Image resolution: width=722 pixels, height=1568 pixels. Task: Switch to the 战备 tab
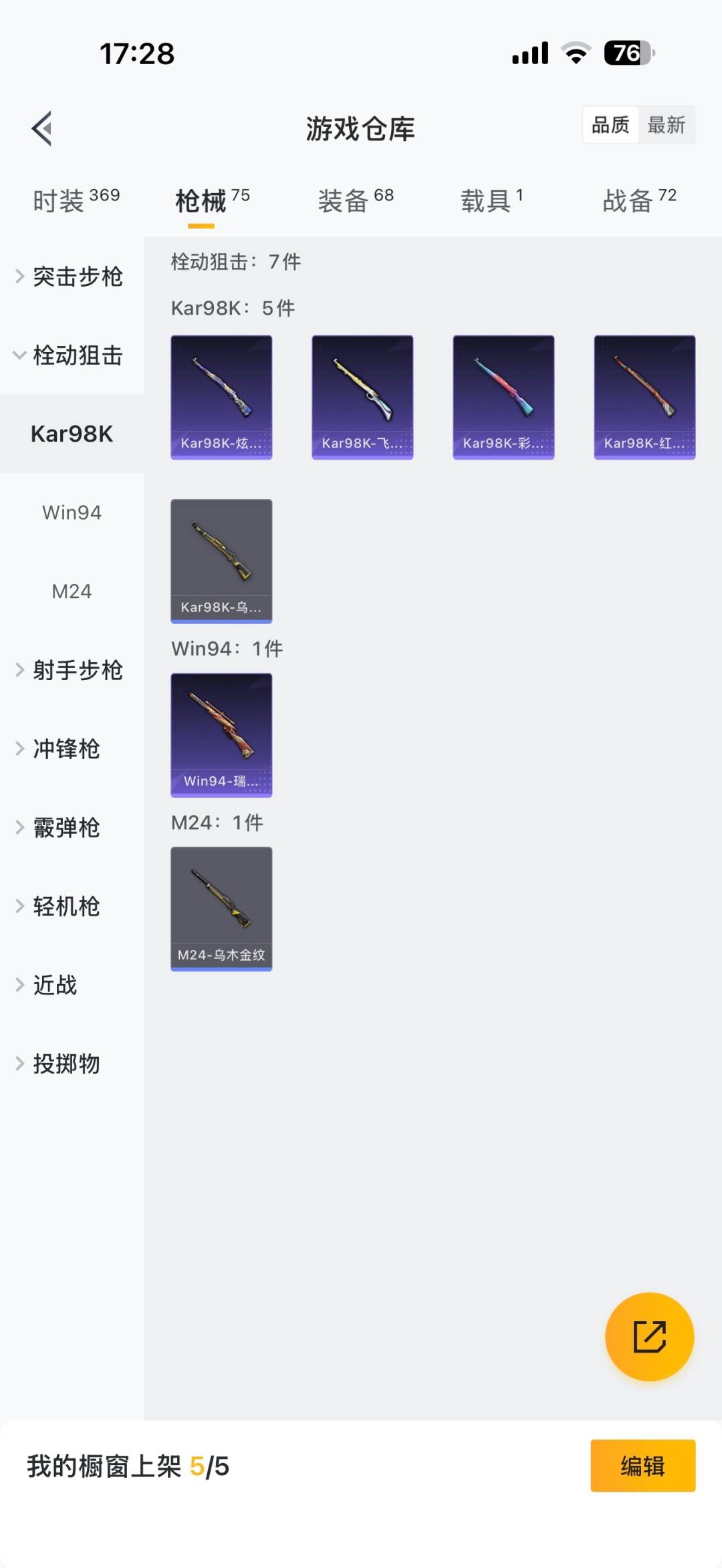click(639, 200)
